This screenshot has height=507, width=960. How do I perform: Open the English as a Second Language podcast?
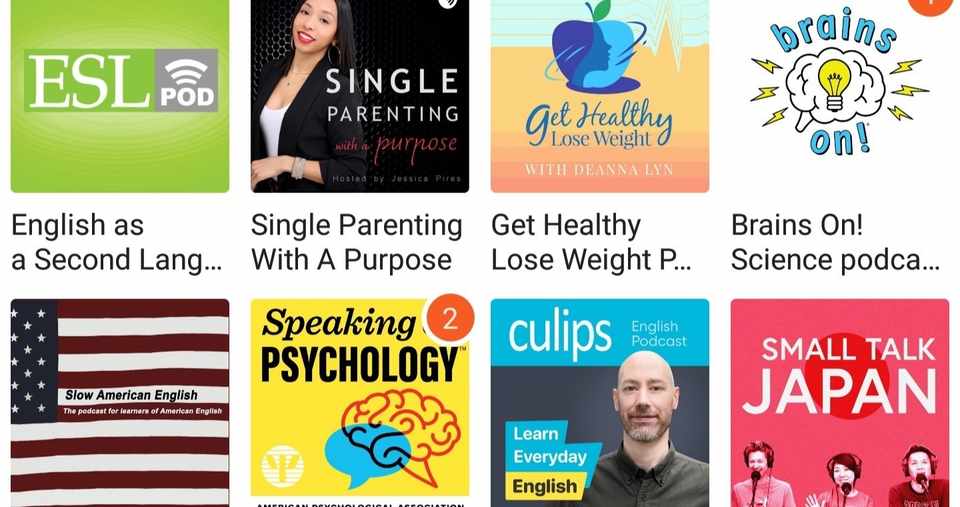coord(120,96)
